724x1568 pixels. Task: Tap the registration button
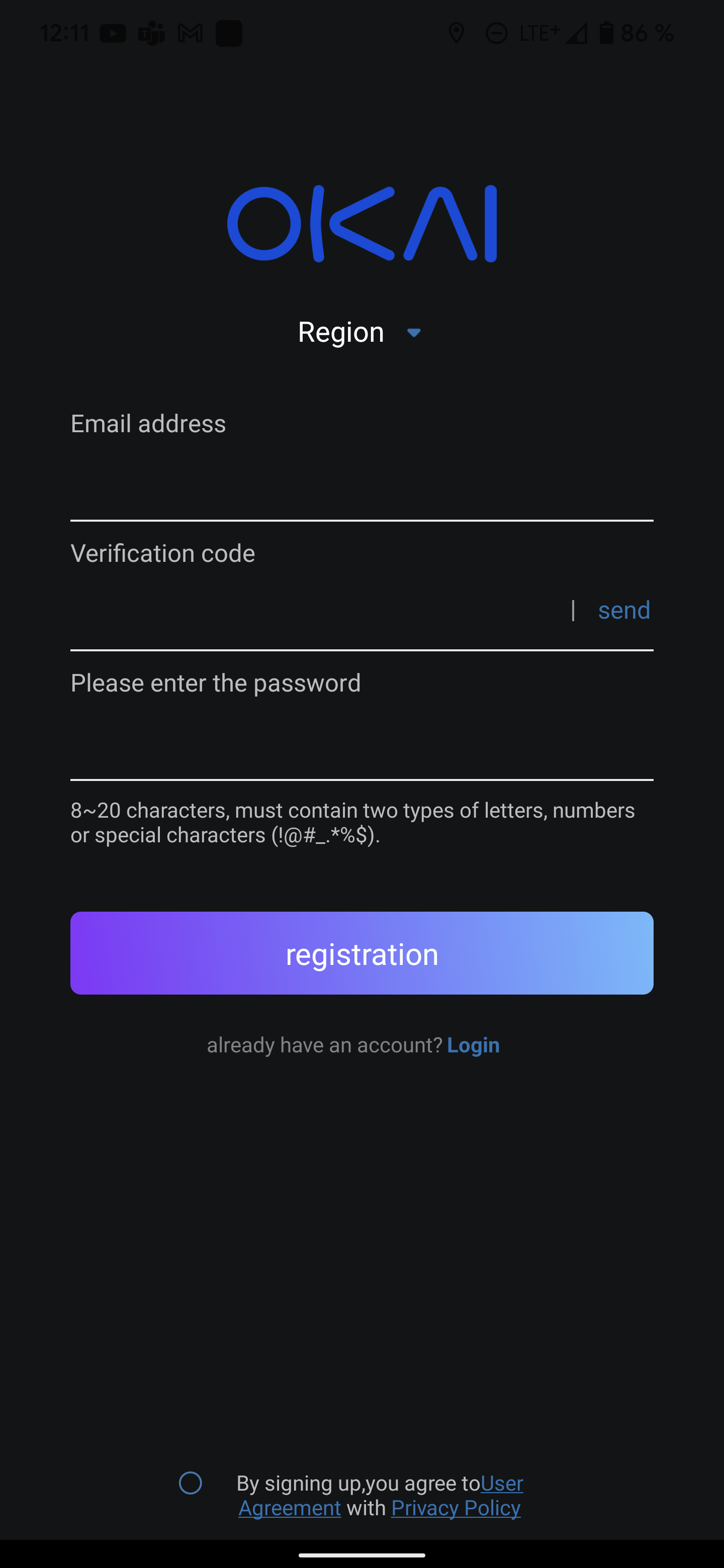click(x=361, y=953)
